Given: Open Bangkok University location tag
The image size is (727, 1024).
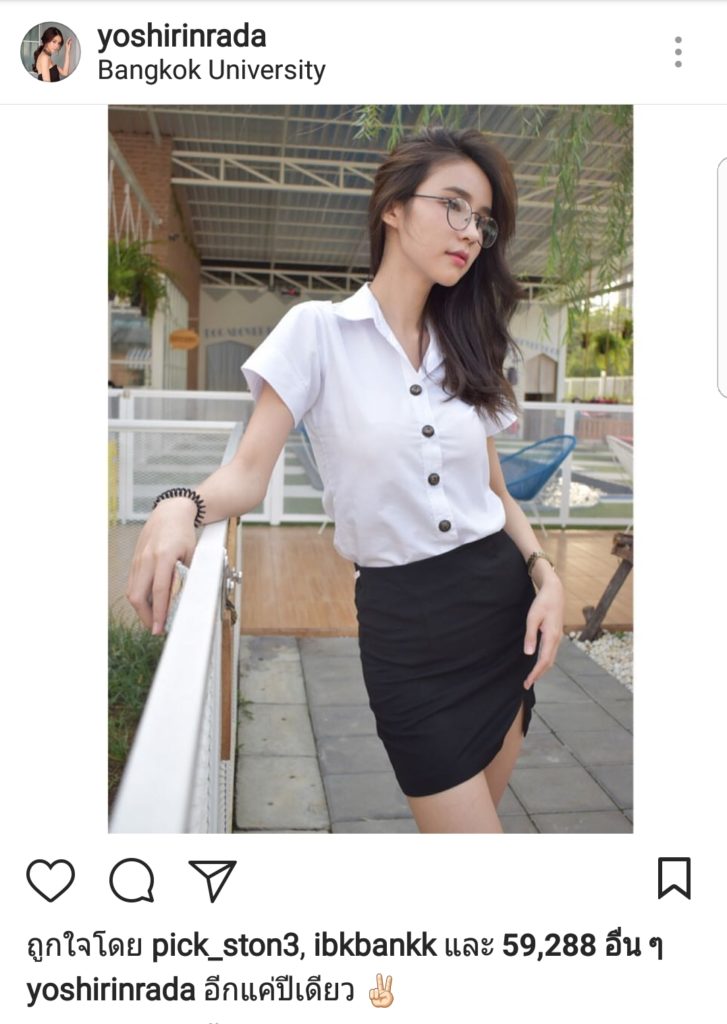Looking at the screenshot, I should pos(211,71).
